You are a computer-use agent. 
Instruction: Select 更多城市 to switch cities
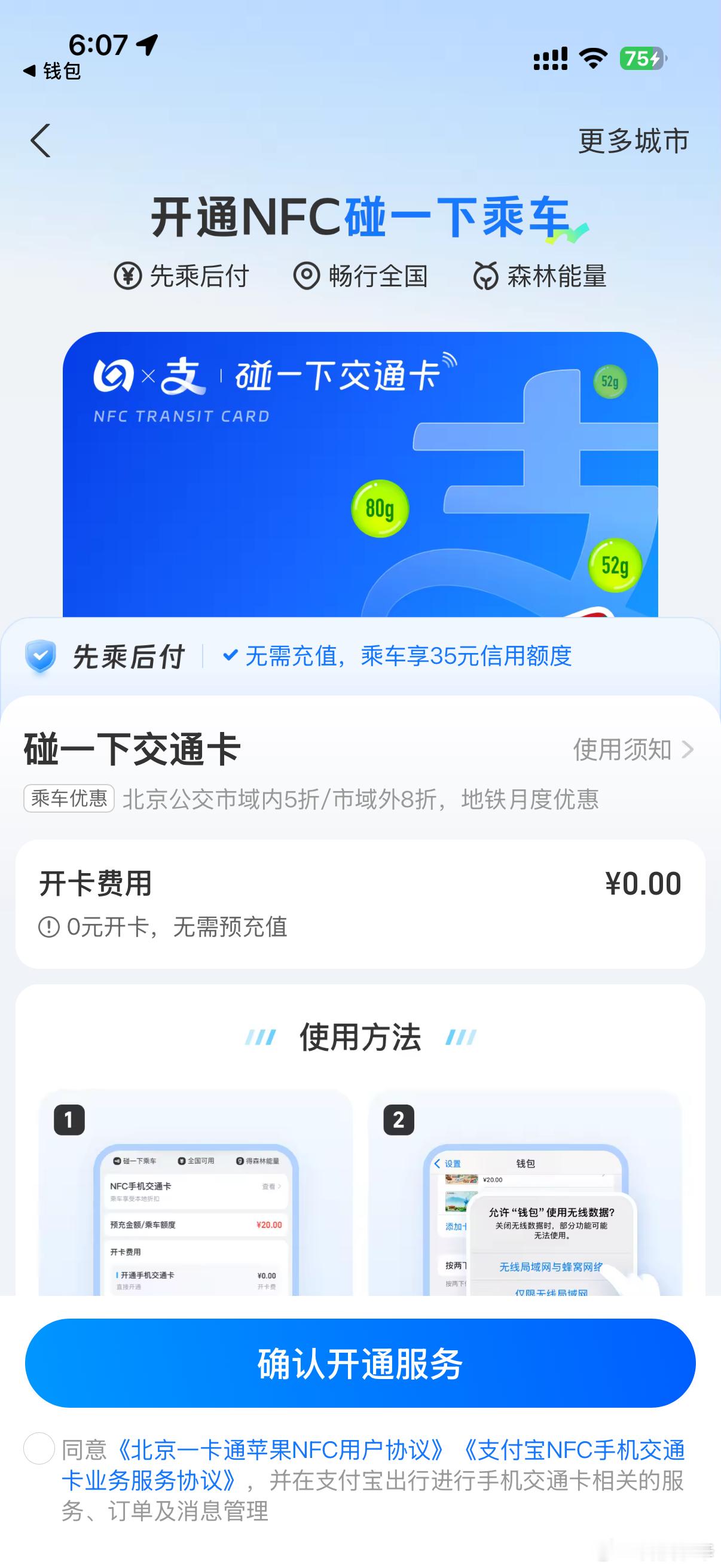[631, 140]
